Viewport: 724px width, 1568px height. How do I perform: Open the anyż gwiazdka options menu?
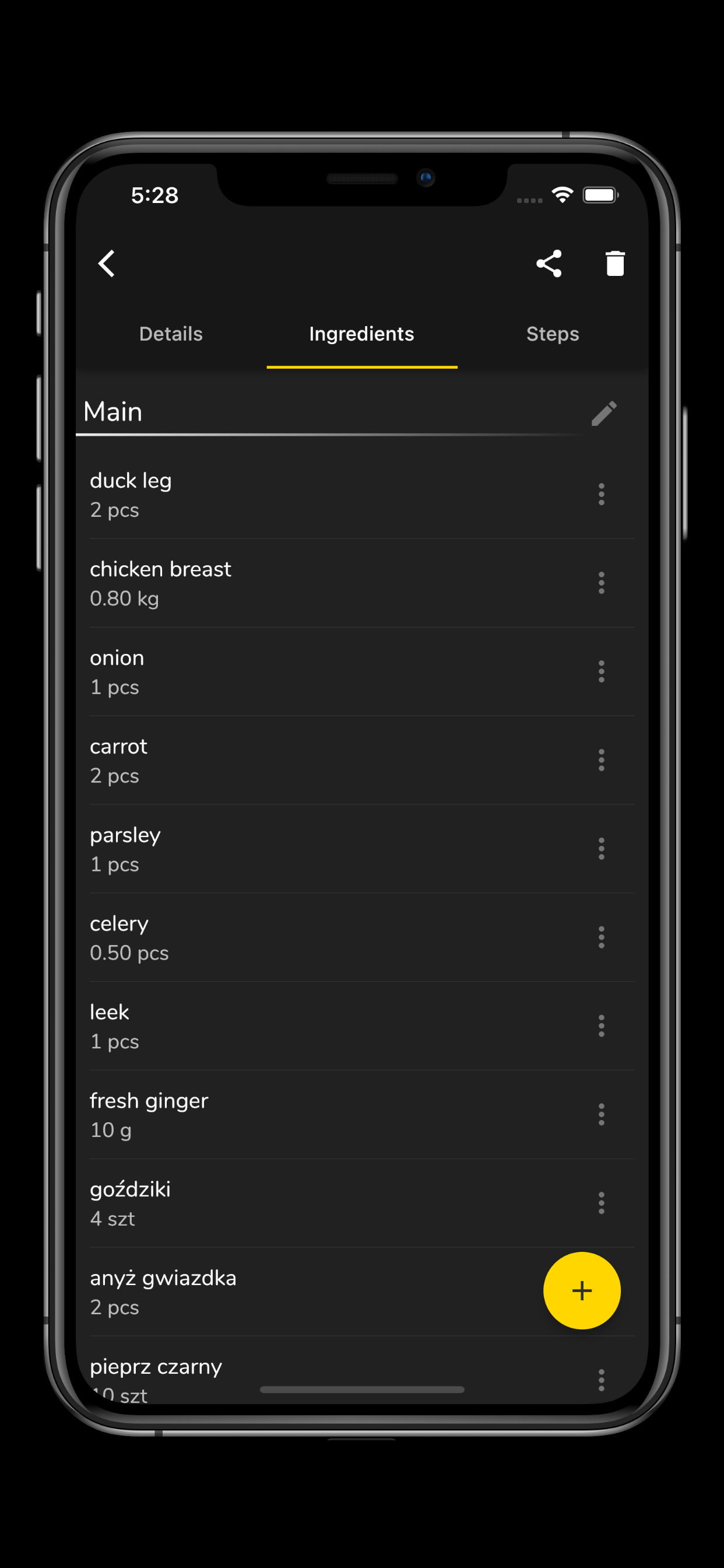point(601,1291)
